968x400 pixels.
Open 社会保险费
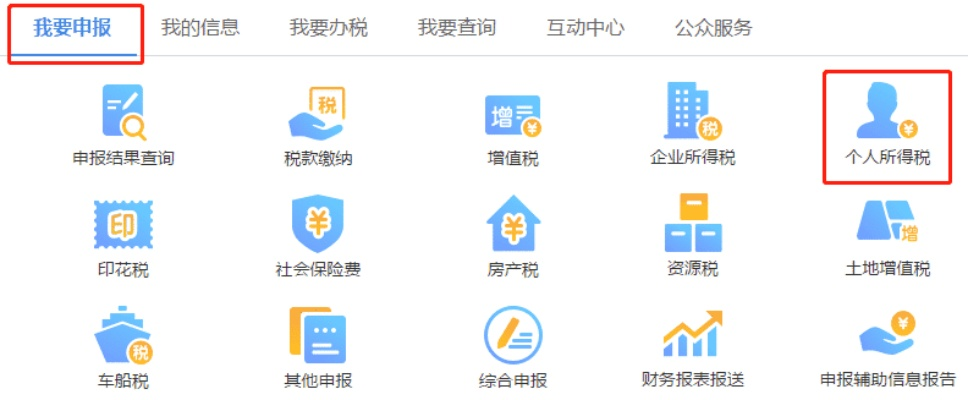click(317, 225)
